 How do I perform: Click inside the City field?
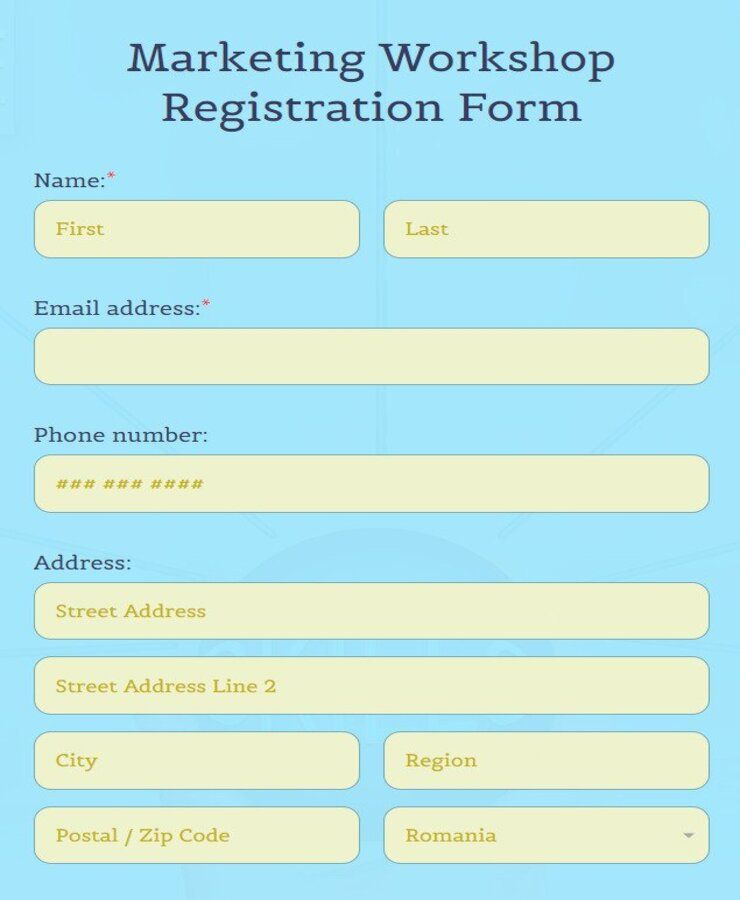coord(196,761)
